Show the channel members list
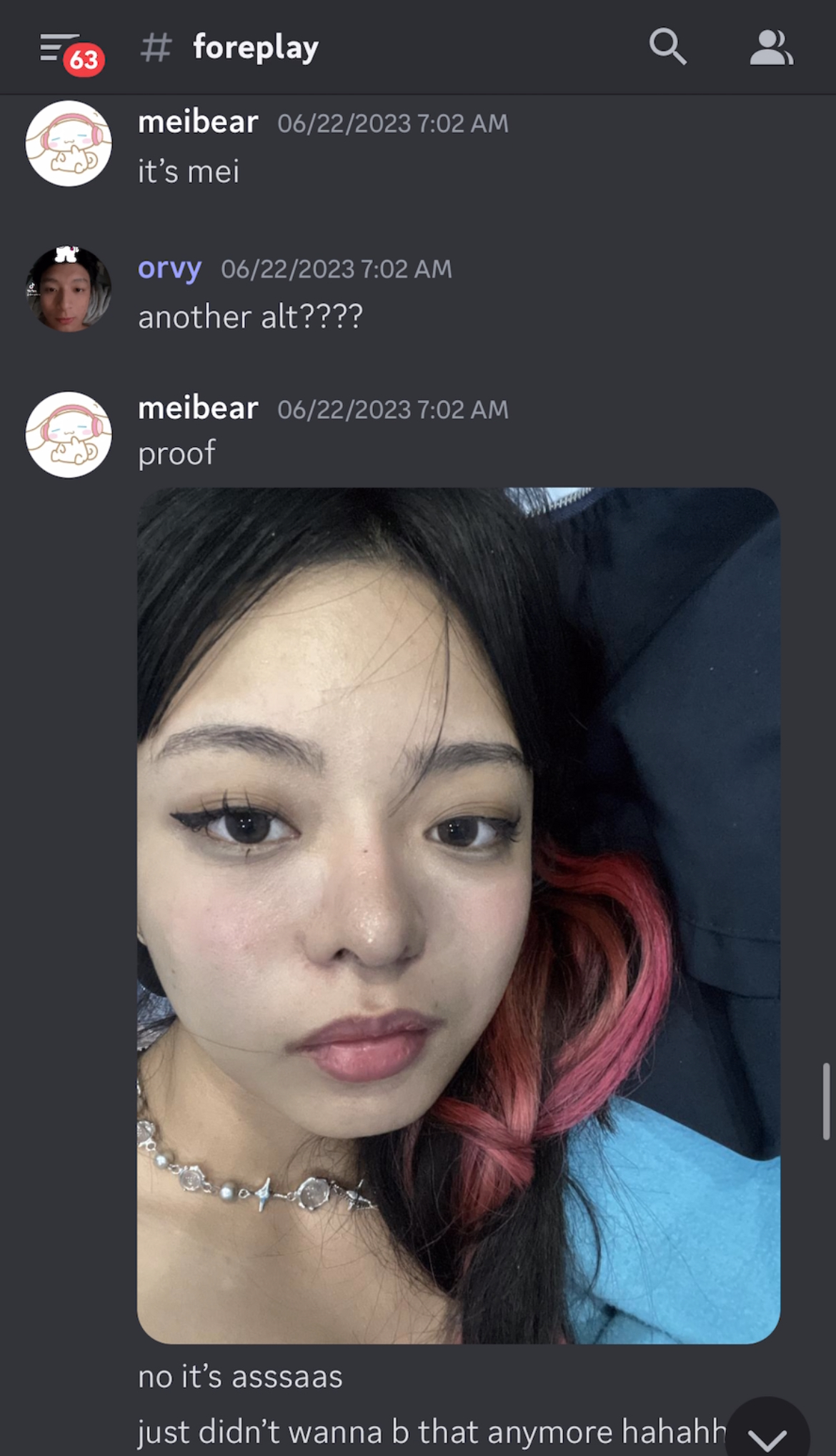 771,48
